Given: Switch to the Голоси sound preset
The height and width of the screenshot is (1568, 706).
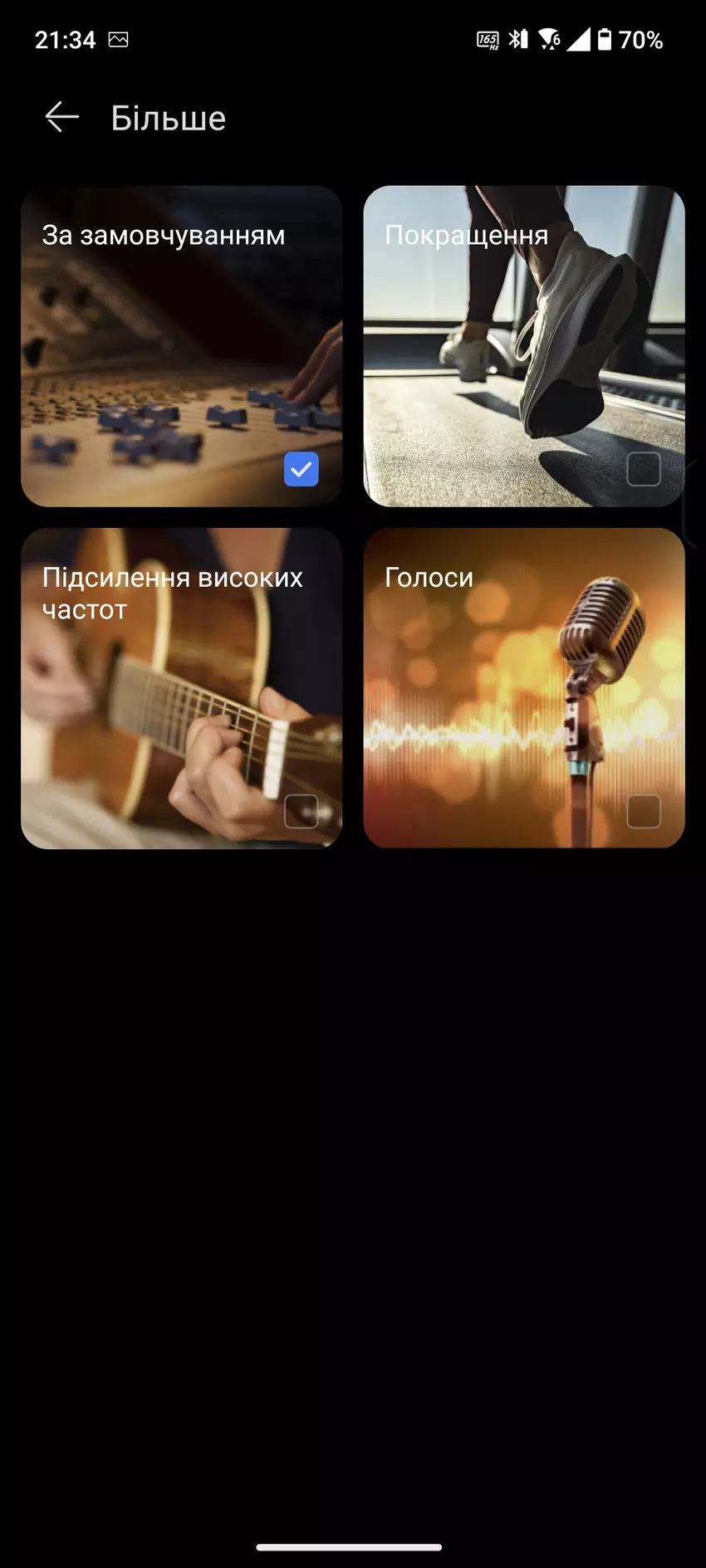Looking at the screenshot, I should 523,688.
